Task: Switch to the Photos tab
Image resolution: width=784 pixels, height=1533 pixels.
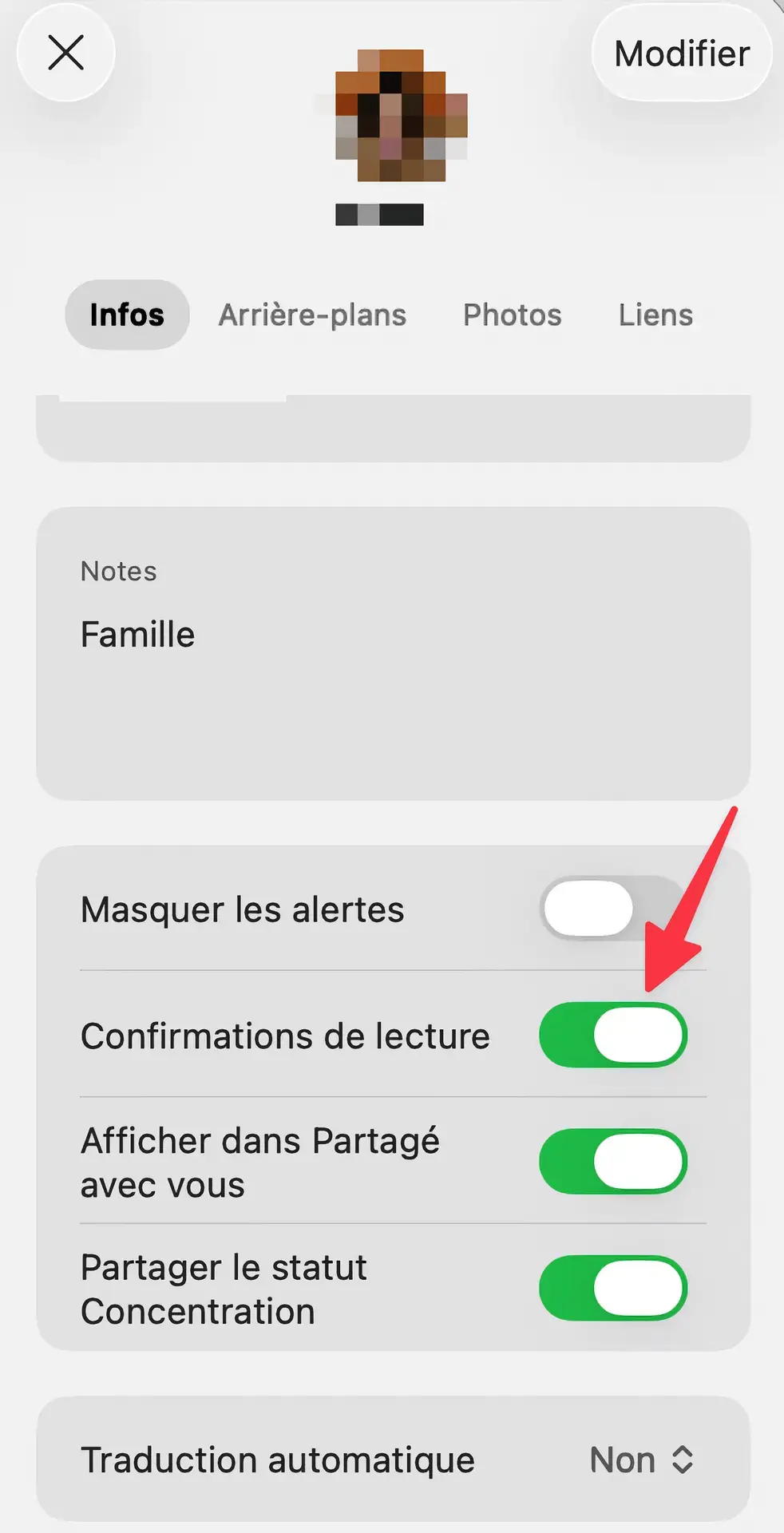Action: tap(512, 315)
